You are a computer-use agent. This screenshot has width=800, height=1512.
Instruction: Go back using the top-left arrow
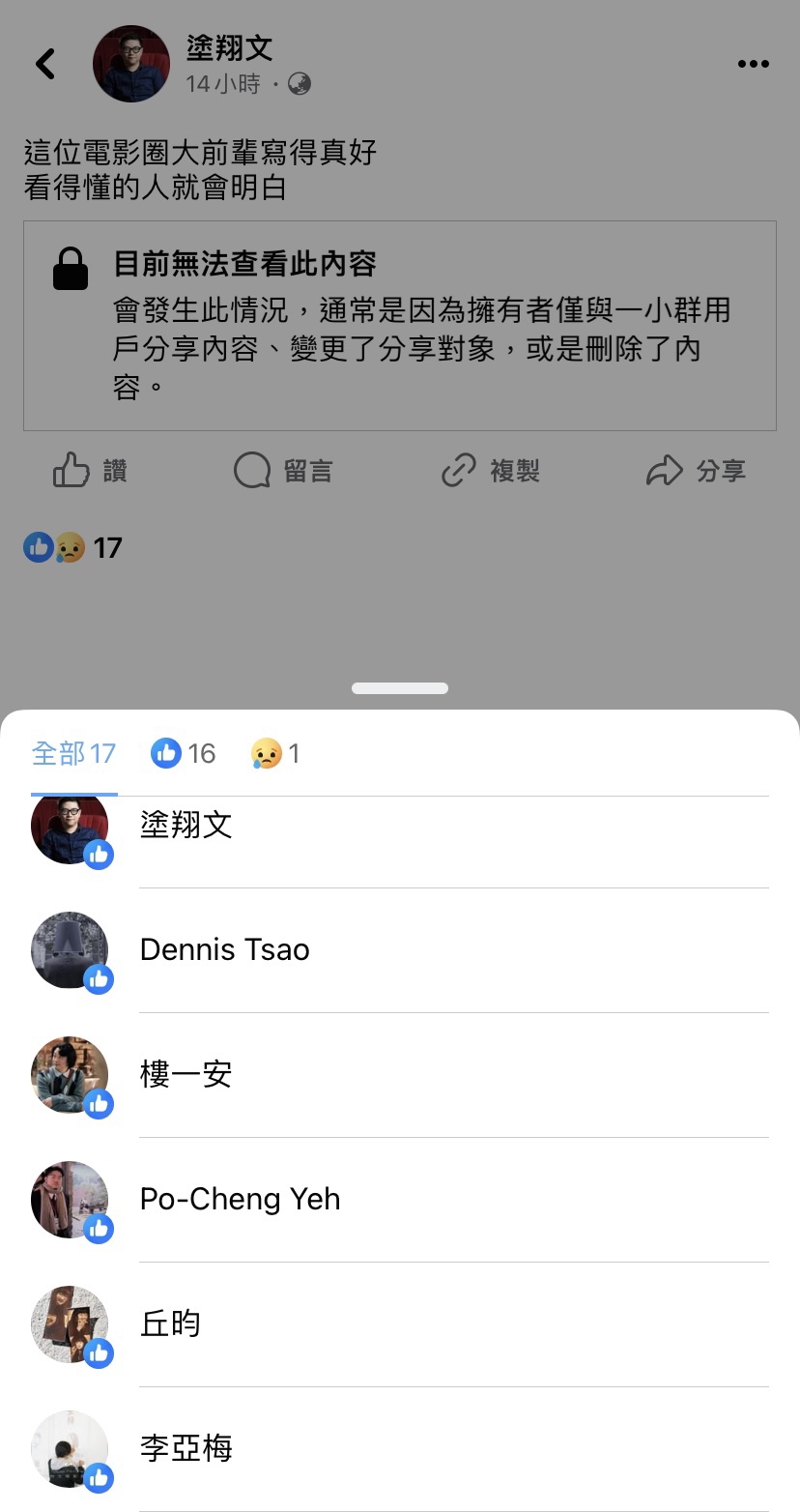45,64
